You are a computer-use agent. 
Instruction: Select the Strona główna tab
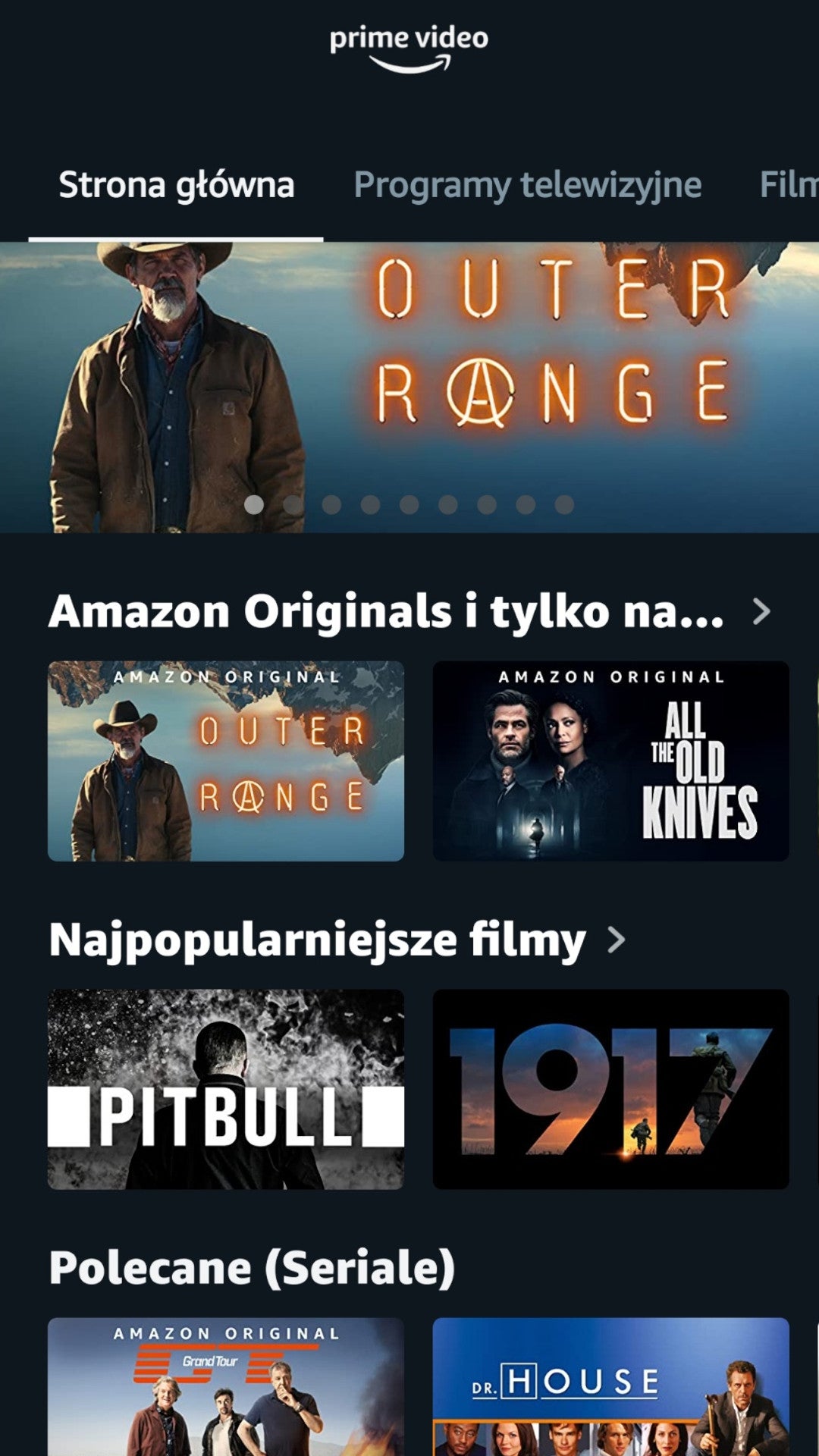pyautogui.click(x=176, y=185)
